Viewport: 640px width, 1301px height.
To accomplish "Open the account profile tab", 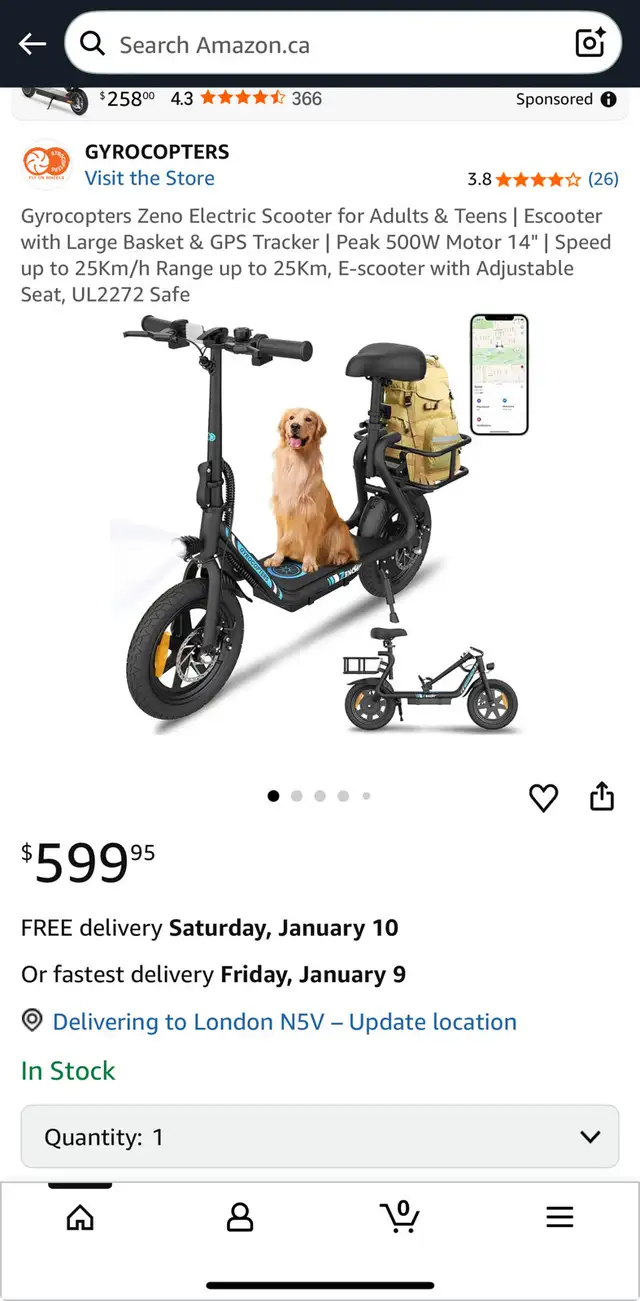I will coord(240,1216).
